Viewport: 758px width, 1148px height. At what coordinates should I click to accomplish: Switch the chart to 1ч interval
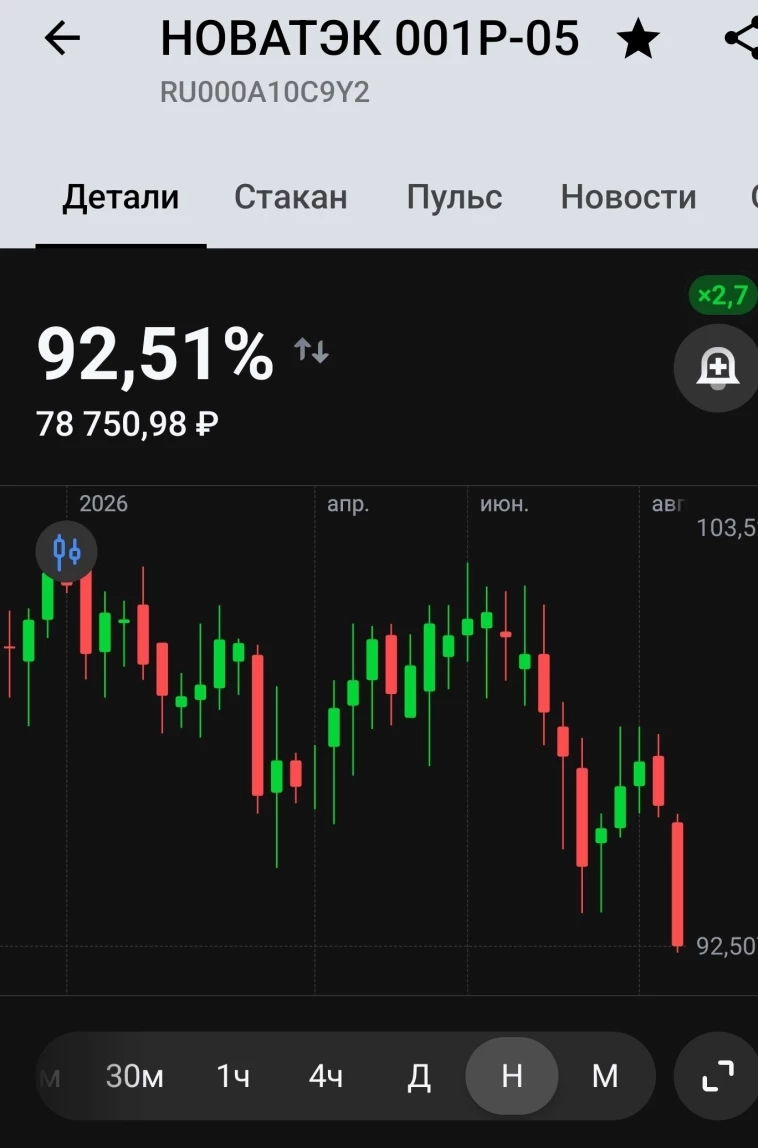[x=233, y=1076]
